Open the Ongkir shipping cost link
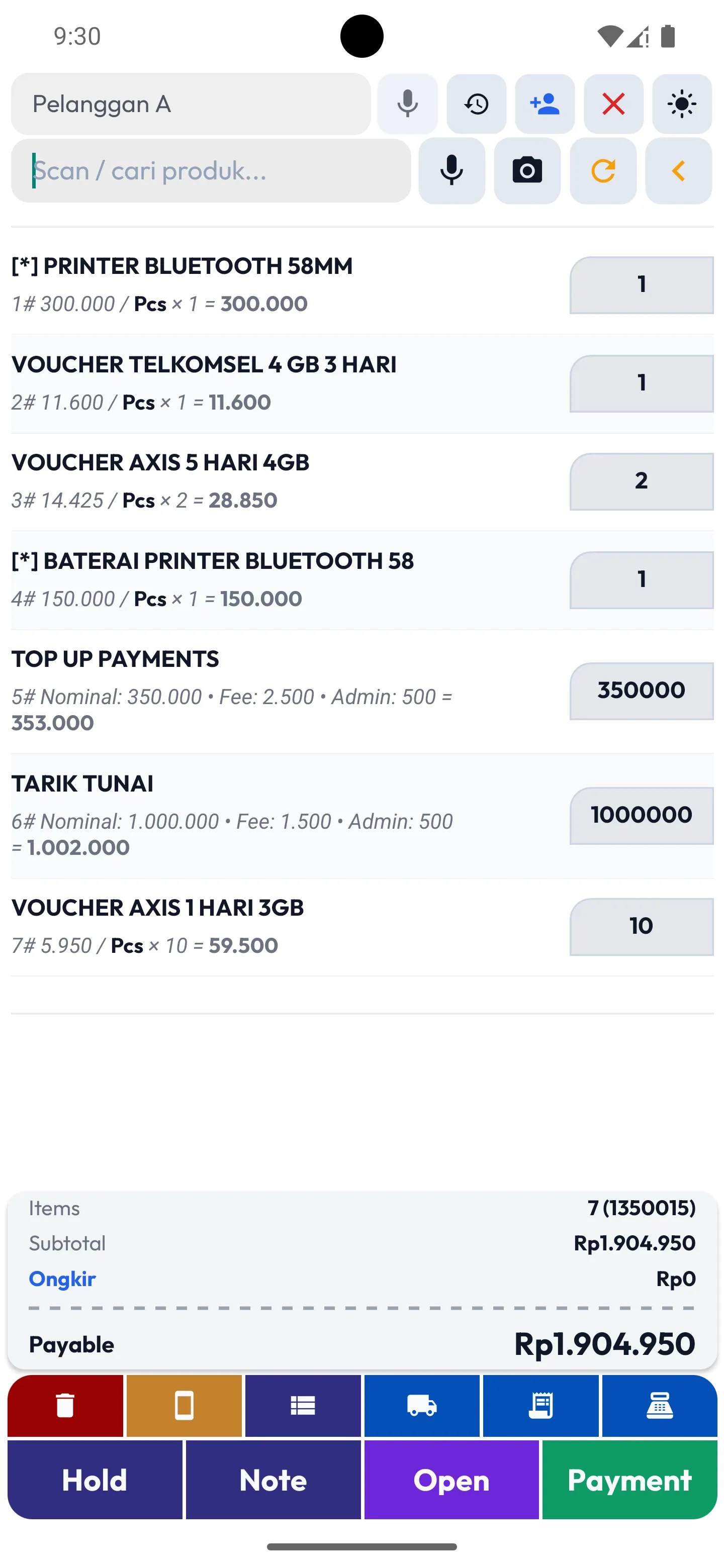Viewport: 724px width, 1568px height. [62, 1279]
